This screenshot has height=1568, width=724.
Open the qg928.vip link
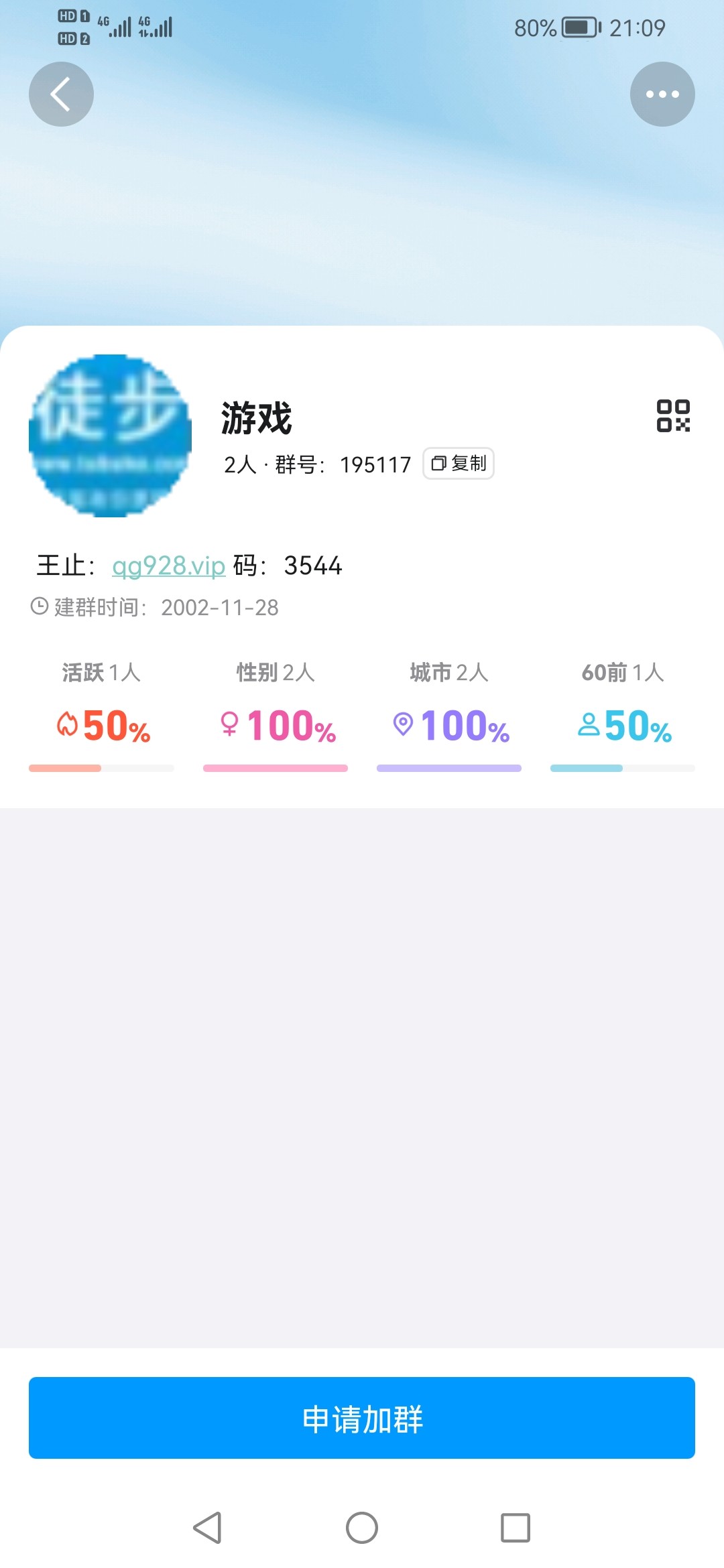[x=168, y=566]
